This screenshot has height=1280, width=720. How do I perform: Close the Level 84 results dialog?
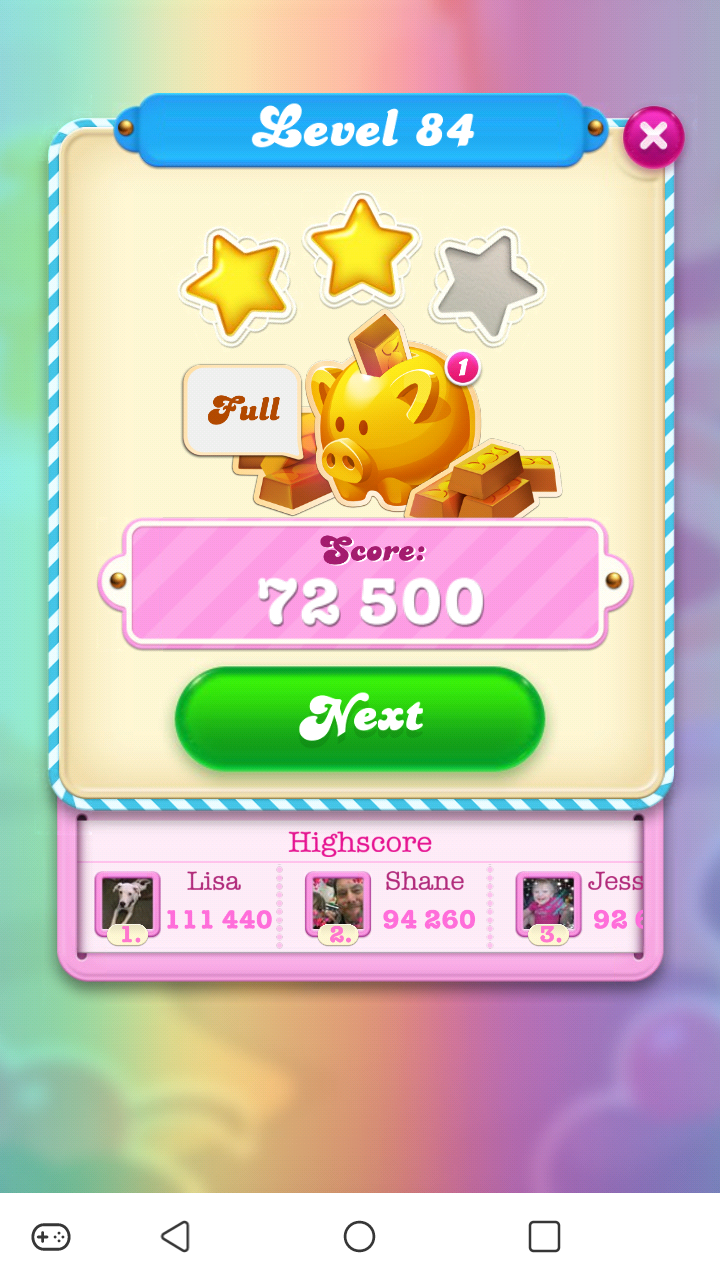653,137
